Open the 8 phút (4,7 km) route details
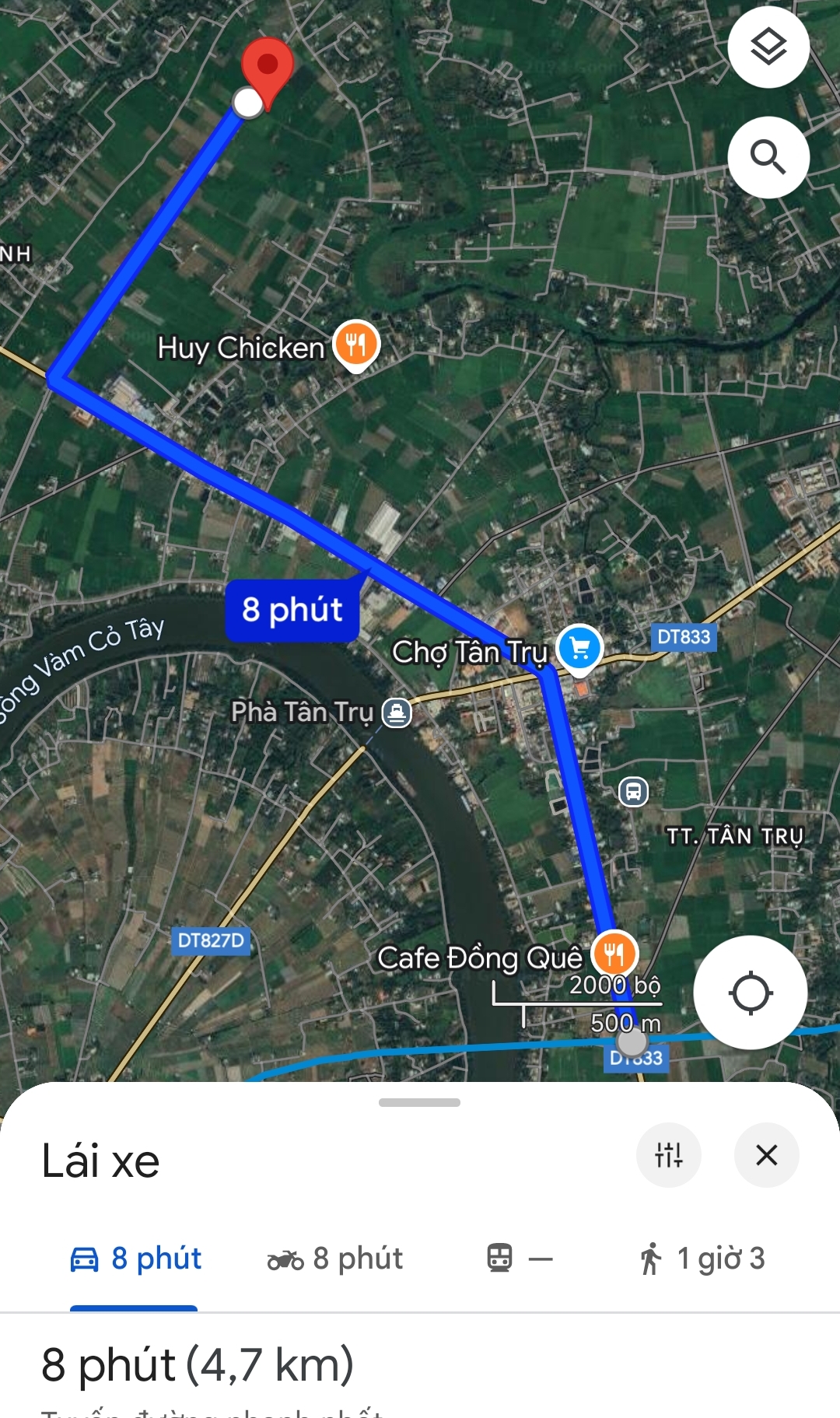This screenshot has width=840, height=1418. pyautogui.click(x=198, y=1365)
